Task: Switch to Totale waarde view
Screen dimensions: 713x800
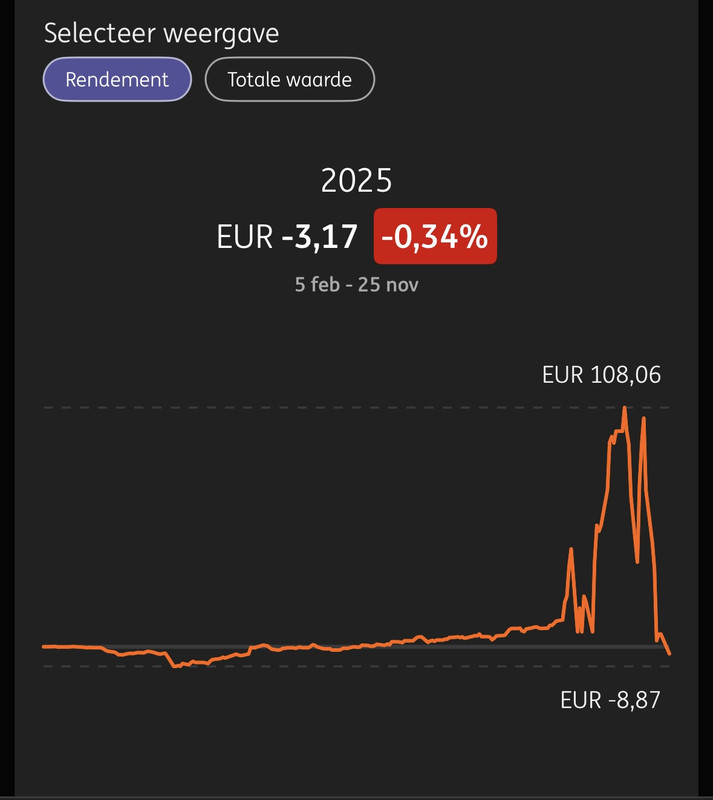Action: pyautogui.click(x=290, y=80)
